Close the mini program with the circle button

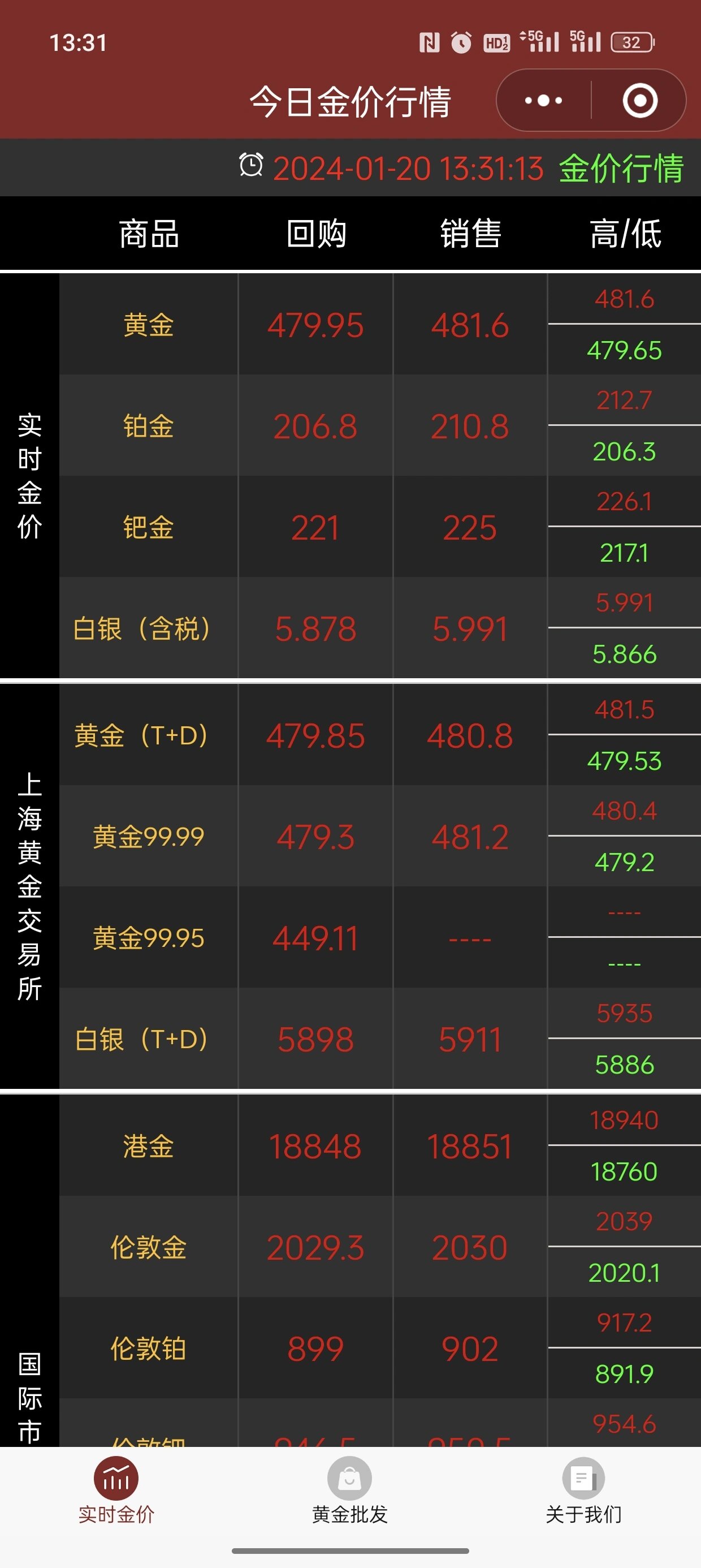tap(639, 101)
